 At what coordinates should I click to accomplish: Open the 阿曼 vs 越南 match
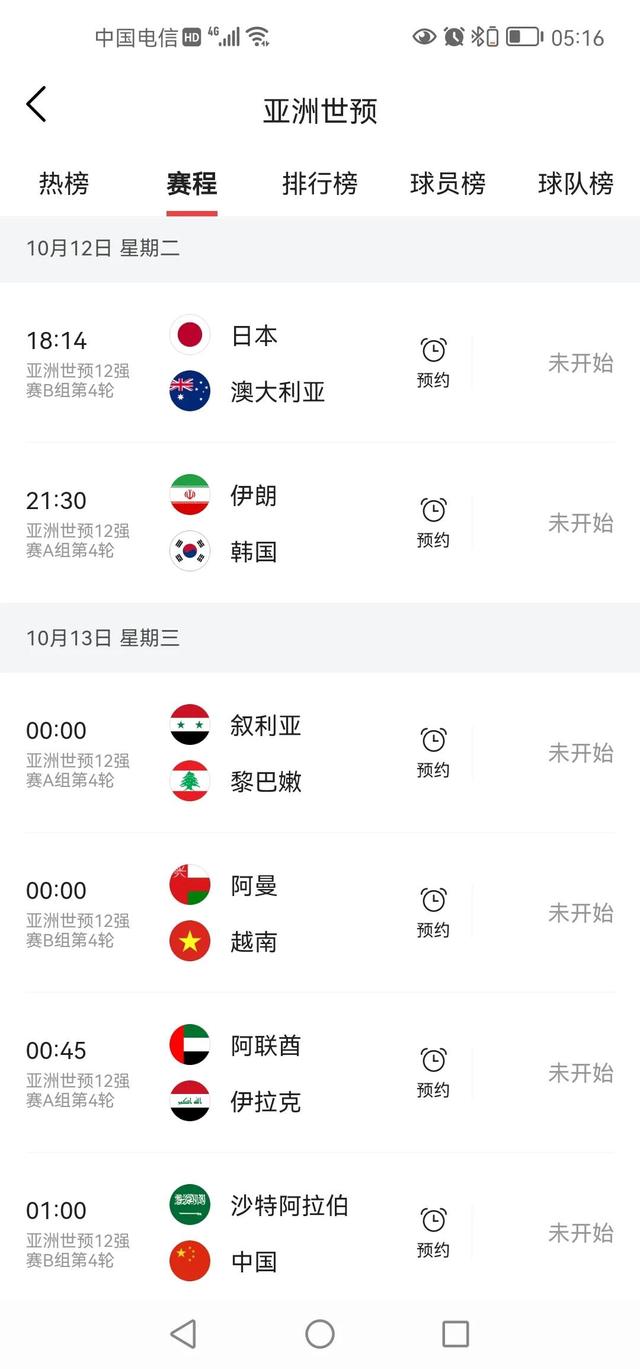320,913
